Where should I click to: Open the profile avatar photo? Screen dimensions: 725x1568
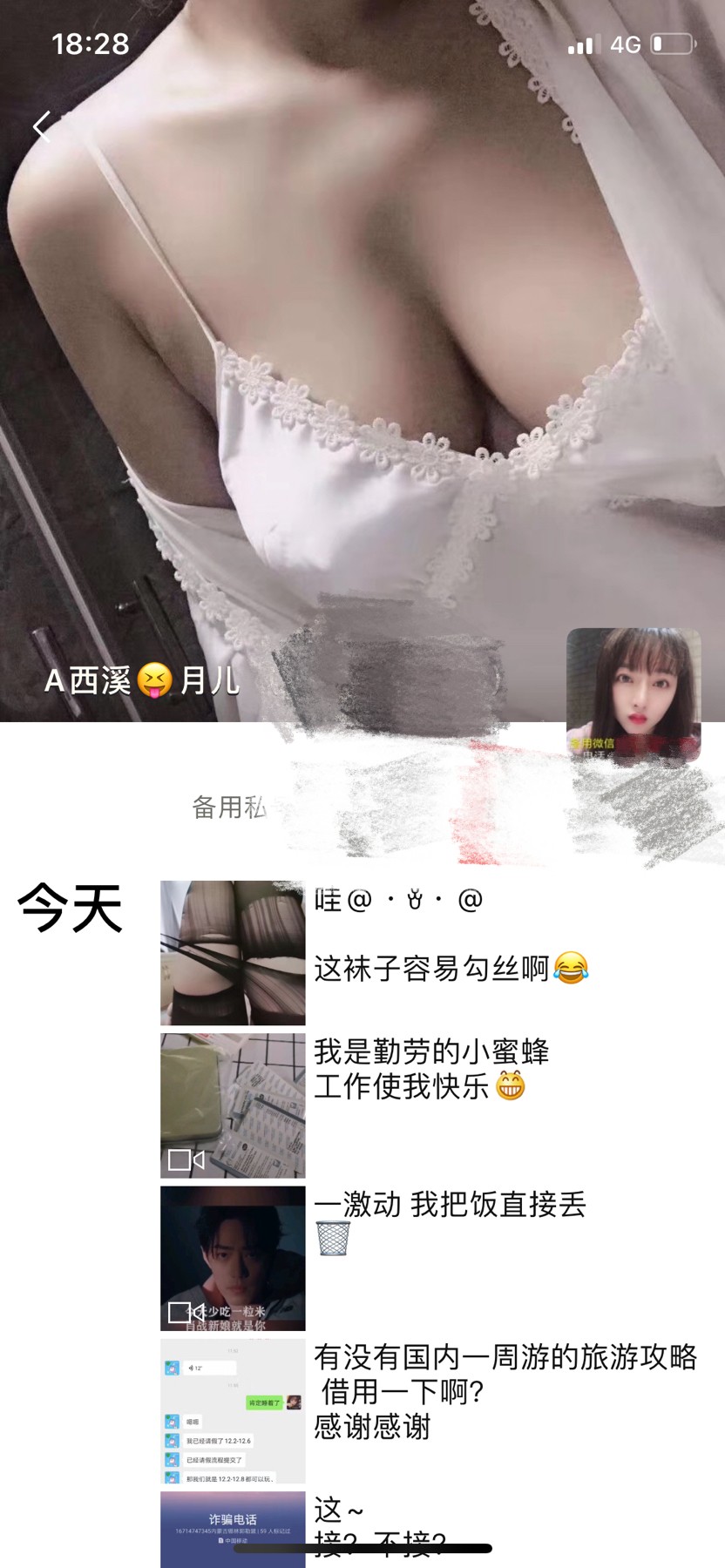point(634,694)
